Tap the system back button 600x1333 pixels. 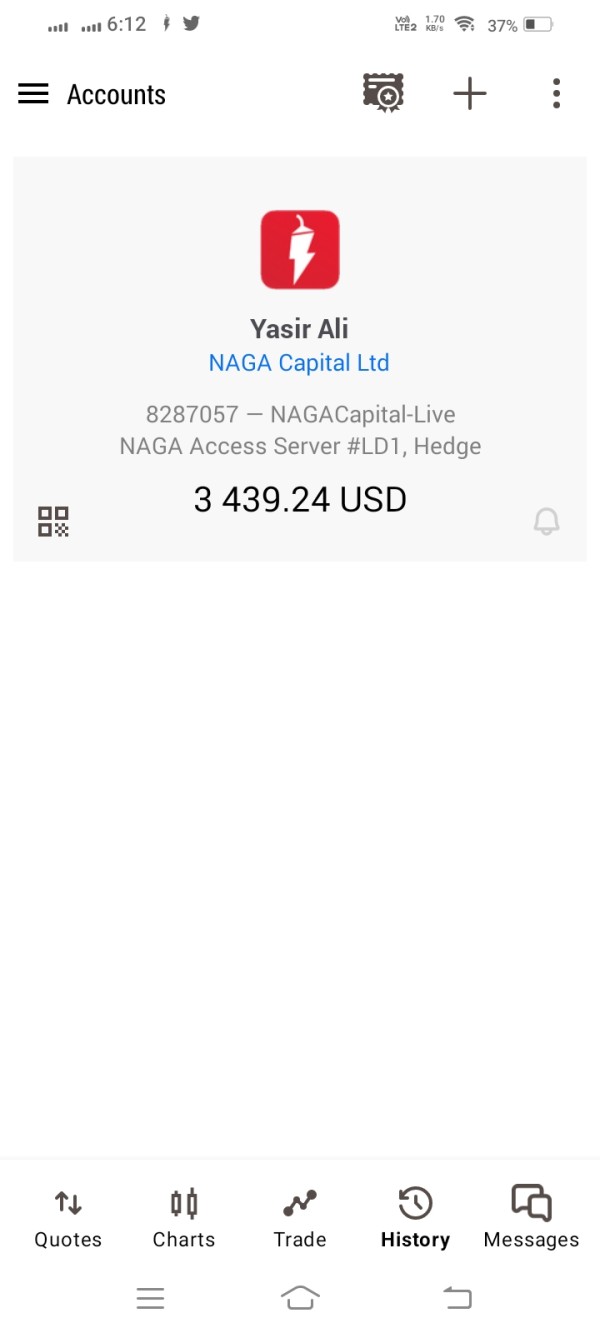tap(457, 1298)
